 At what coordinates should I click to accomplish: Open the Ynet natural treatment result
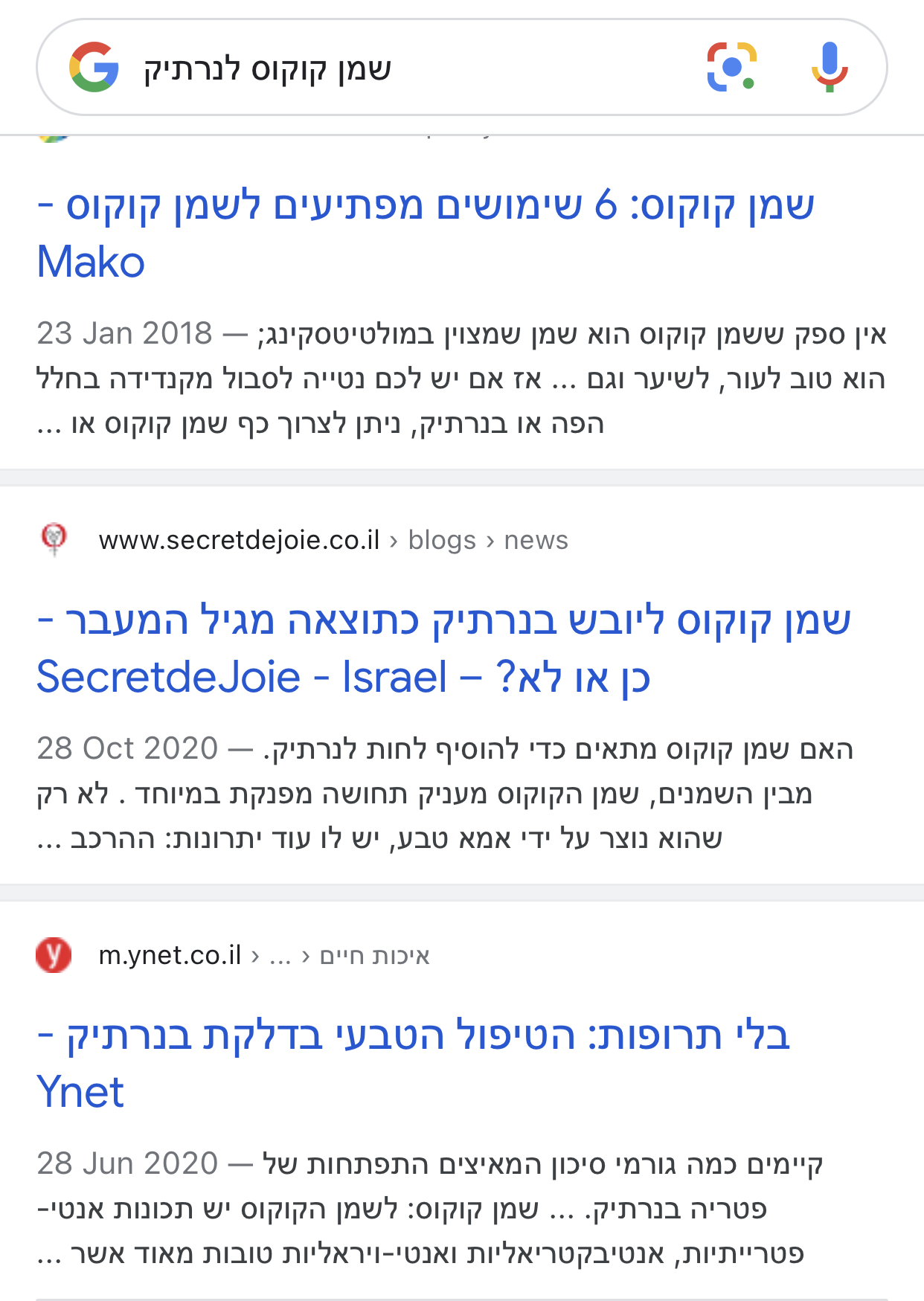click(413, 1063)
